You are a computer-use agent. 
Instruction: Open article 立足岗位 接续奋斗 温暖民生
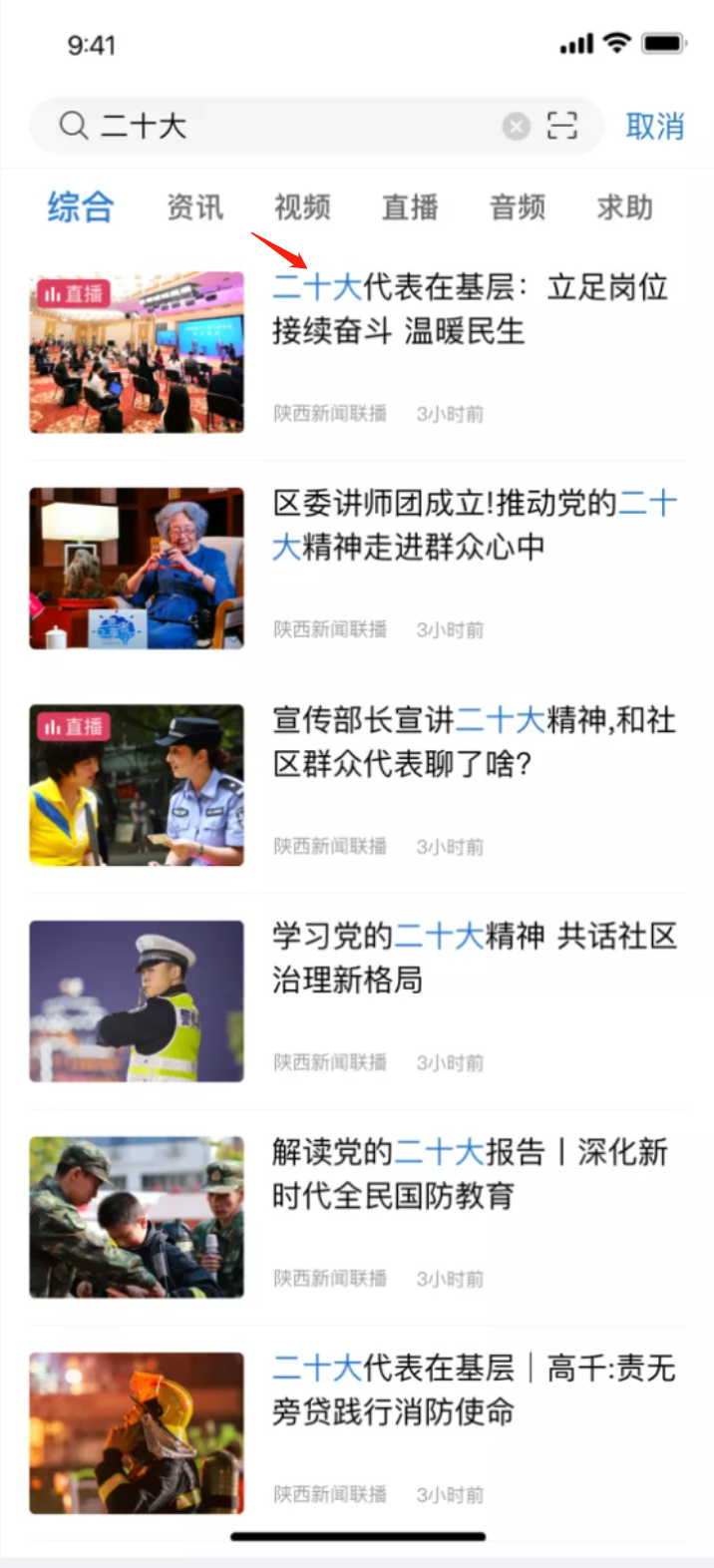click(469, 309)
